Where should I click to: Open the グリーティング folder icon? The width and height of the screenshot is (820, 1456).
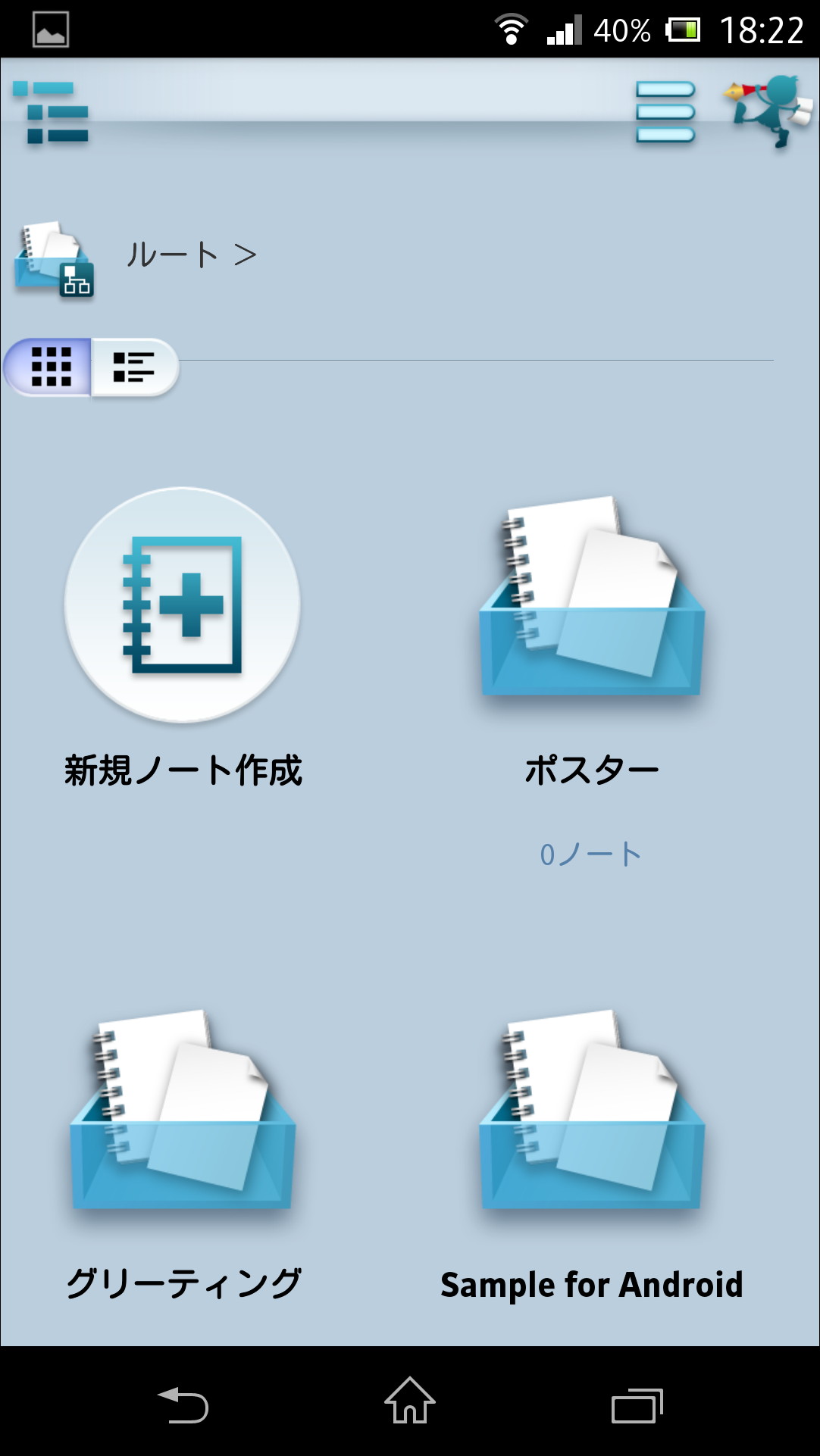182,1121
